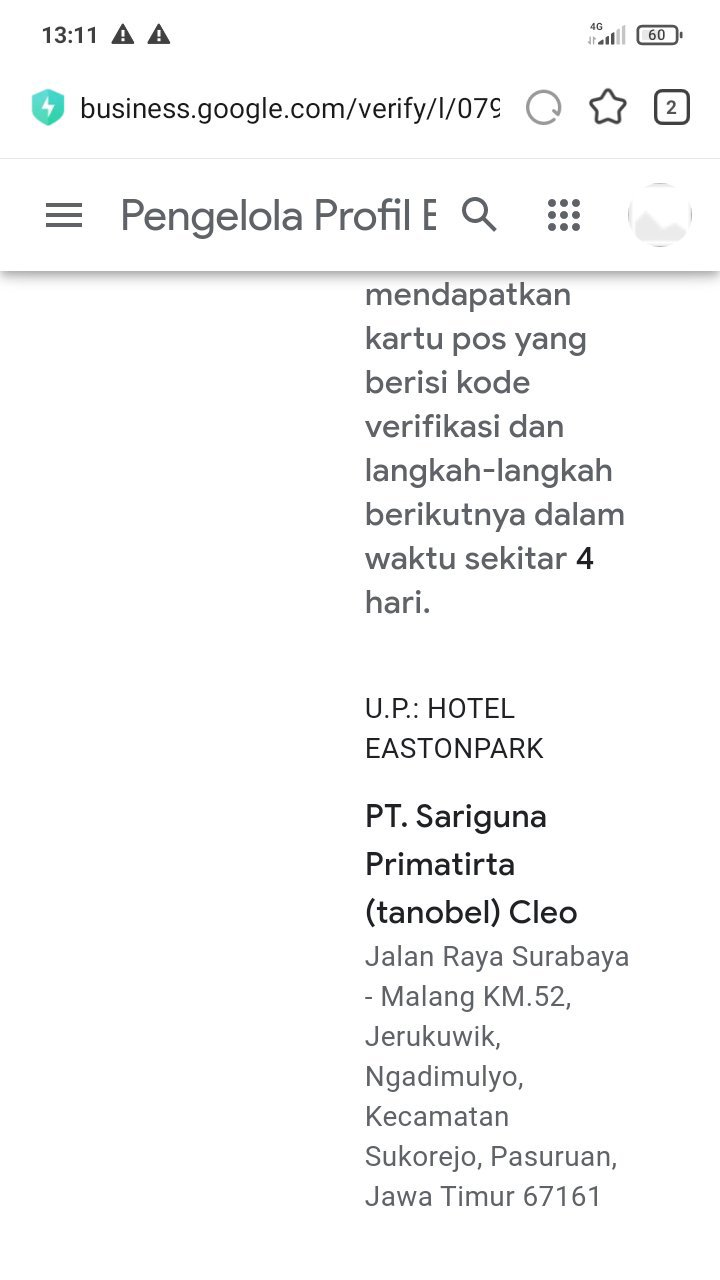This screenshot has height=1280, width=720.
Task: Open the hamburger navigation menu
Action: click(x=64, y=215)
